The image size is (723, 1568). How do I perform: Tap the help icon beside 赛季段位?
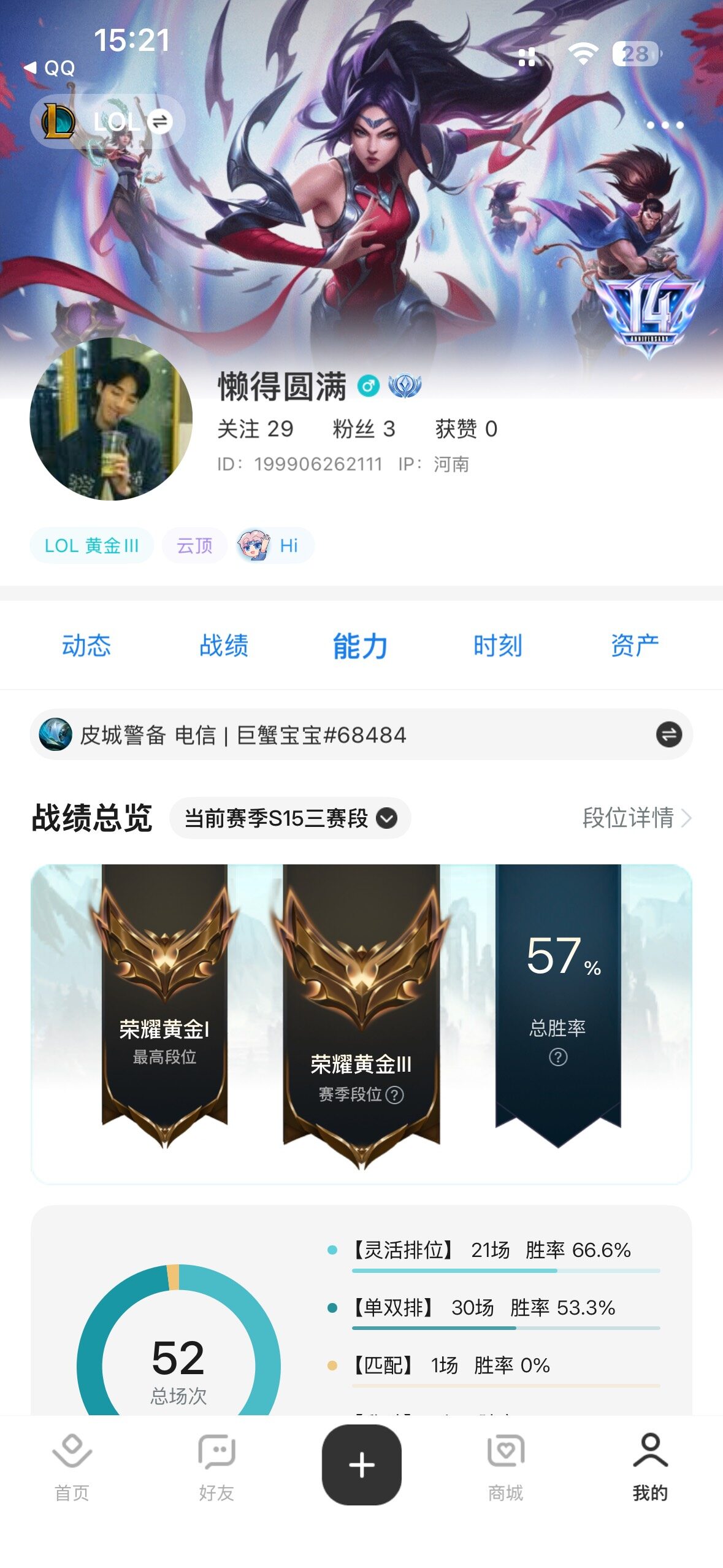tap(396, 1095)
